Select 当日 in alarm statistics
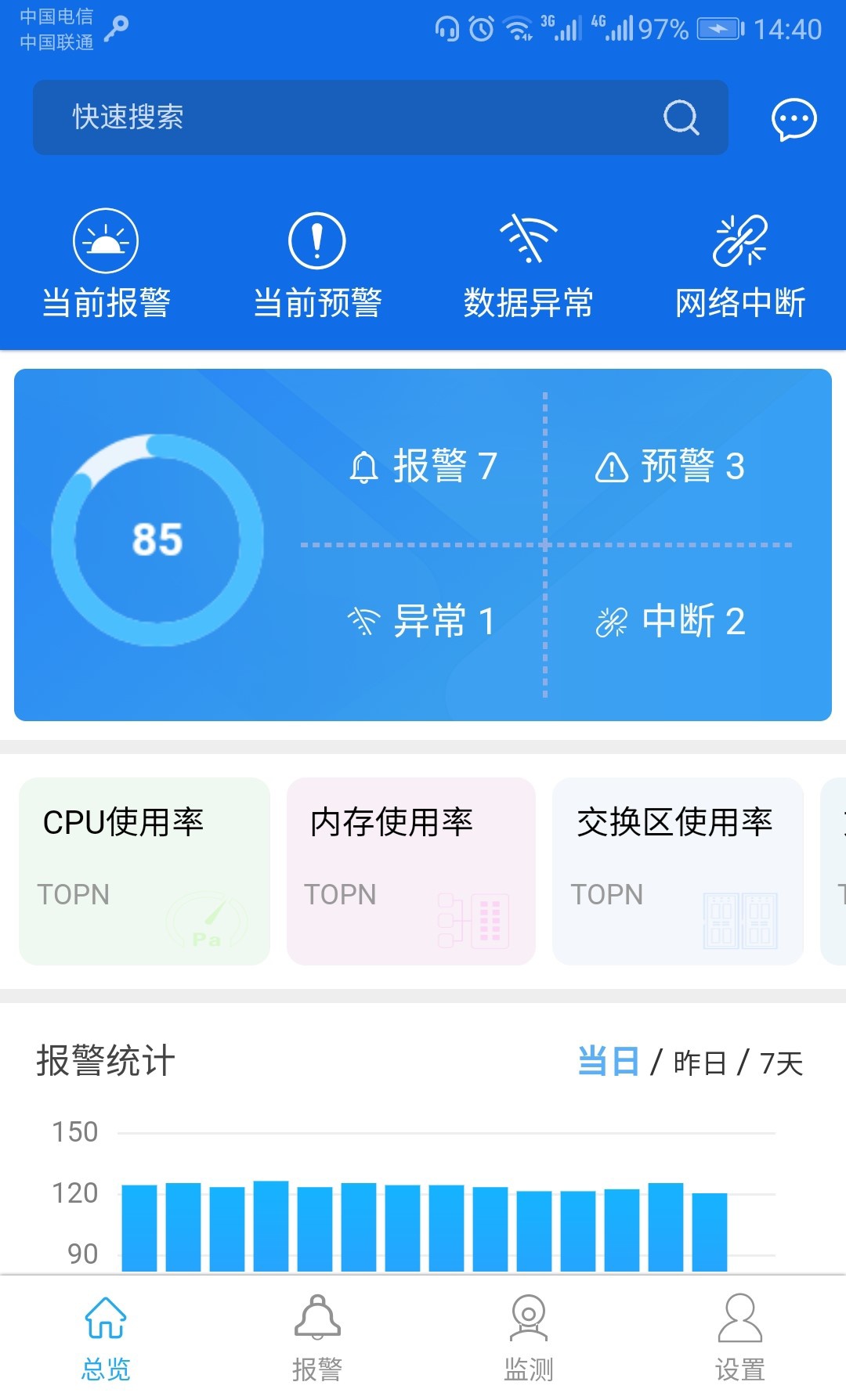This screenshot has height=1400, width=846. click(x=608, y=1063)
